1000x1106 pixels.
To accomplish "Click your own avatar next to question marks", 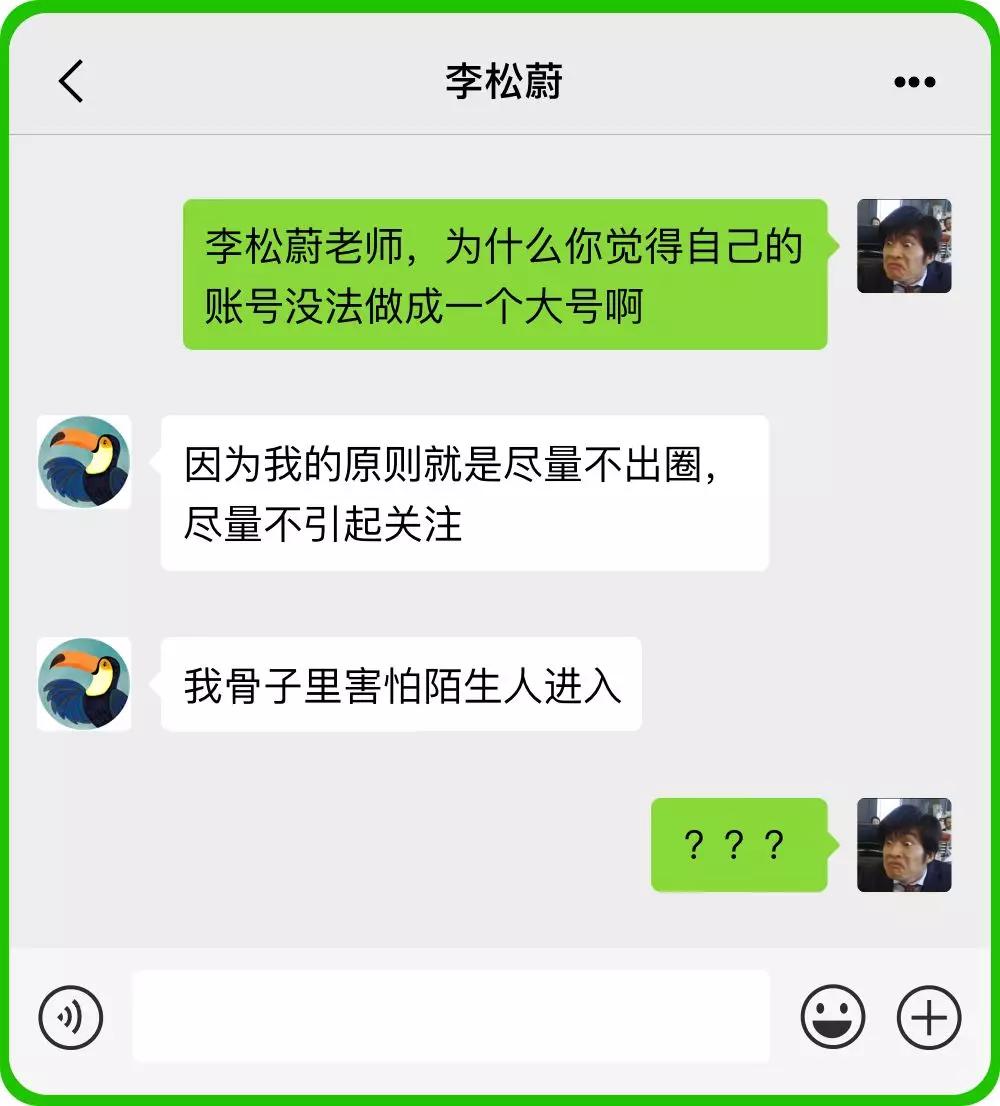I will point(904,847).
